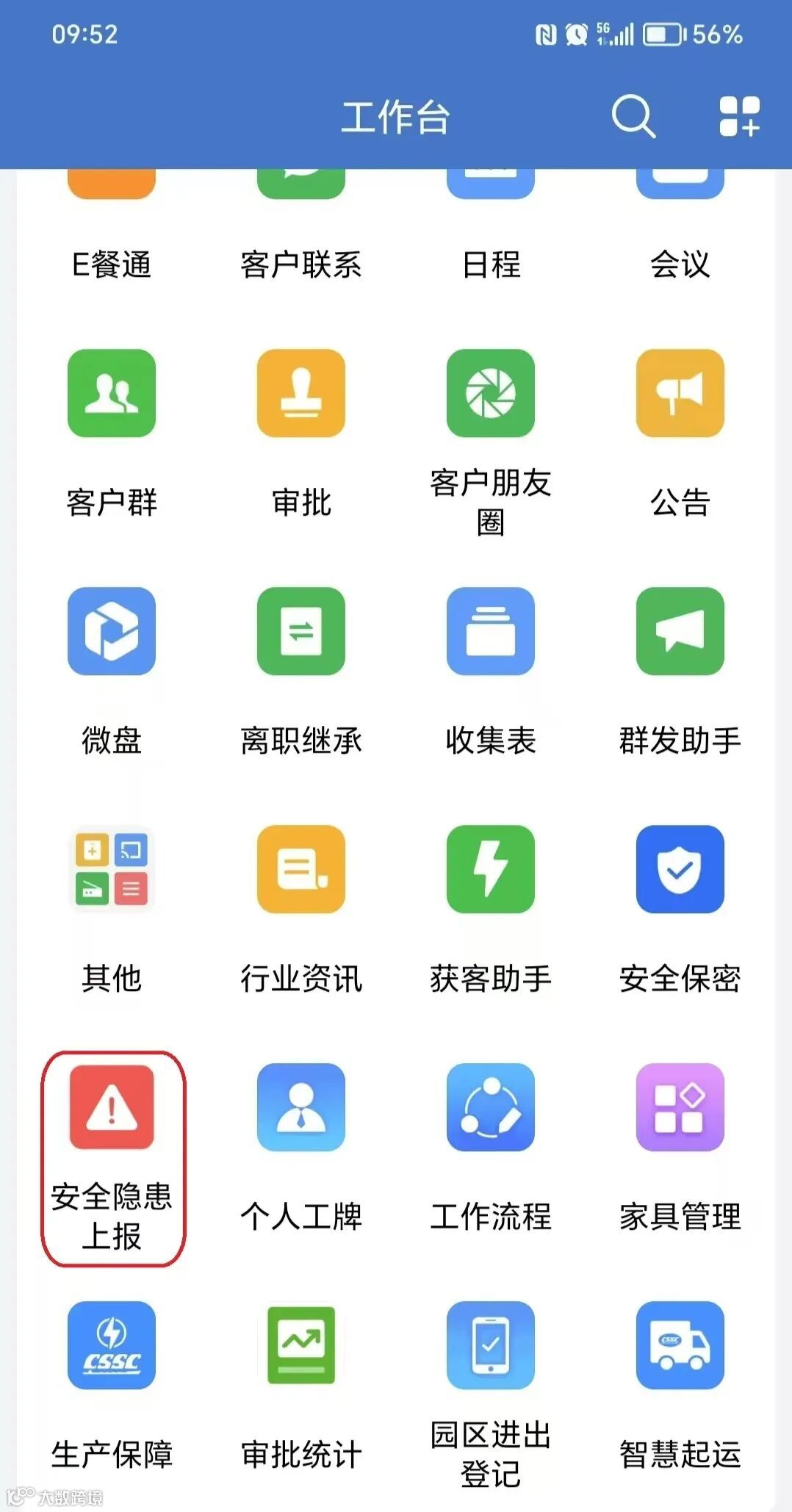Viewport: 792px width, 1512px height.
Task: Launch 获客助手
Action: coord(491,869)
